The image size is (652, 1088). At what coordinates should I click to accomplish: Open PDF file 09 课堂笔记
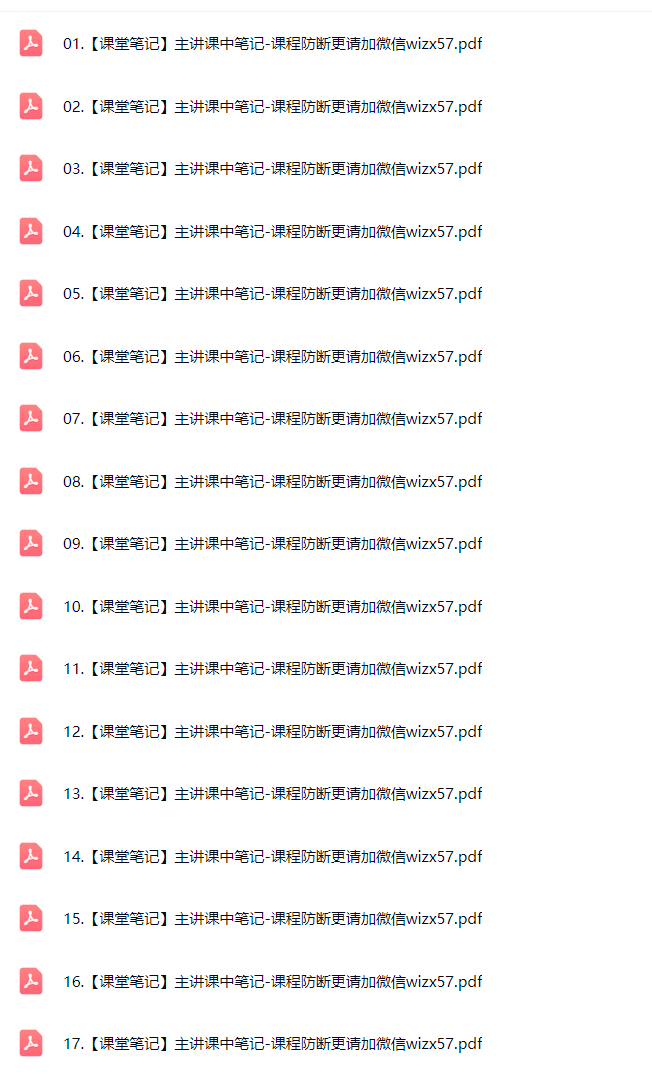(272, 544)
